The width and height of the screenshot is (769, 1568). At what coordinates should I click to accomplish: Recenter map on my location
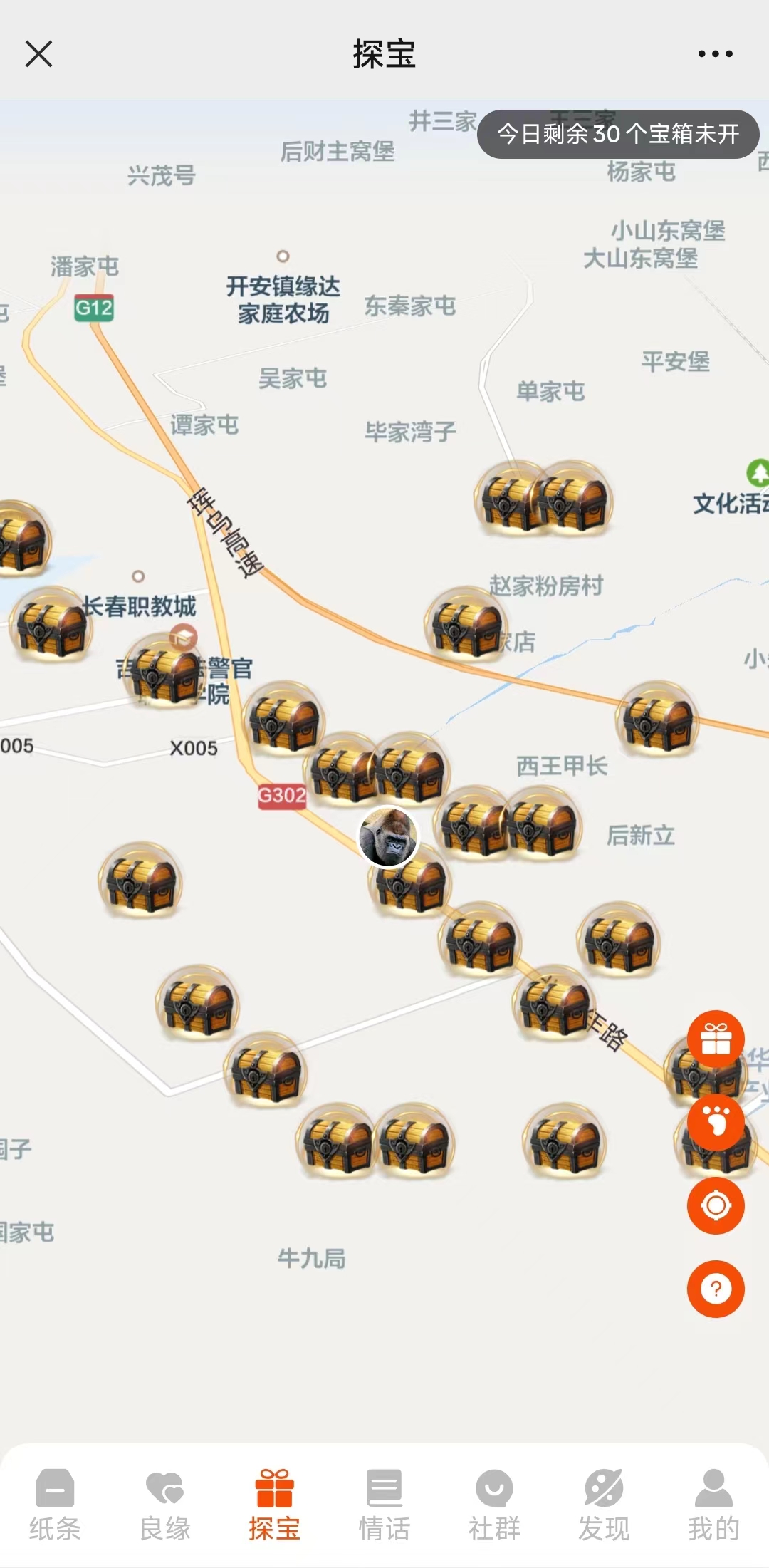[716, 1205]
